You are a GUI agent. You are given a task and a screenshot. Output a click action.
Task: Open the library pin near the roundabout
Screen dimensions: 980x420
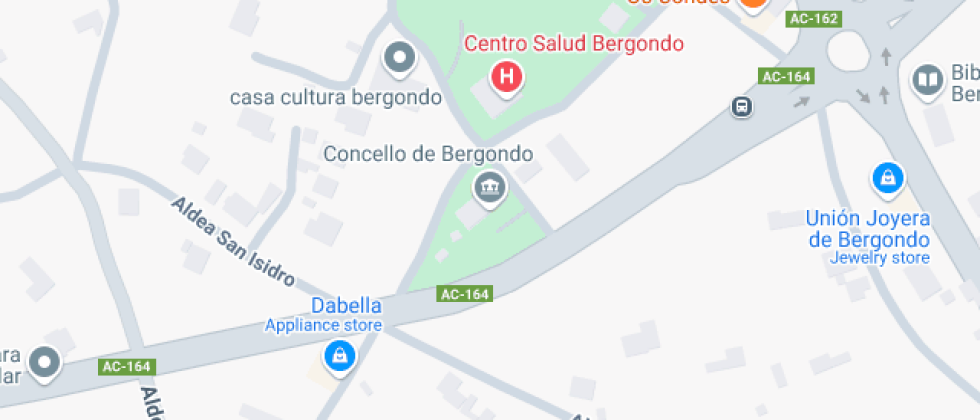coord(928,82)
